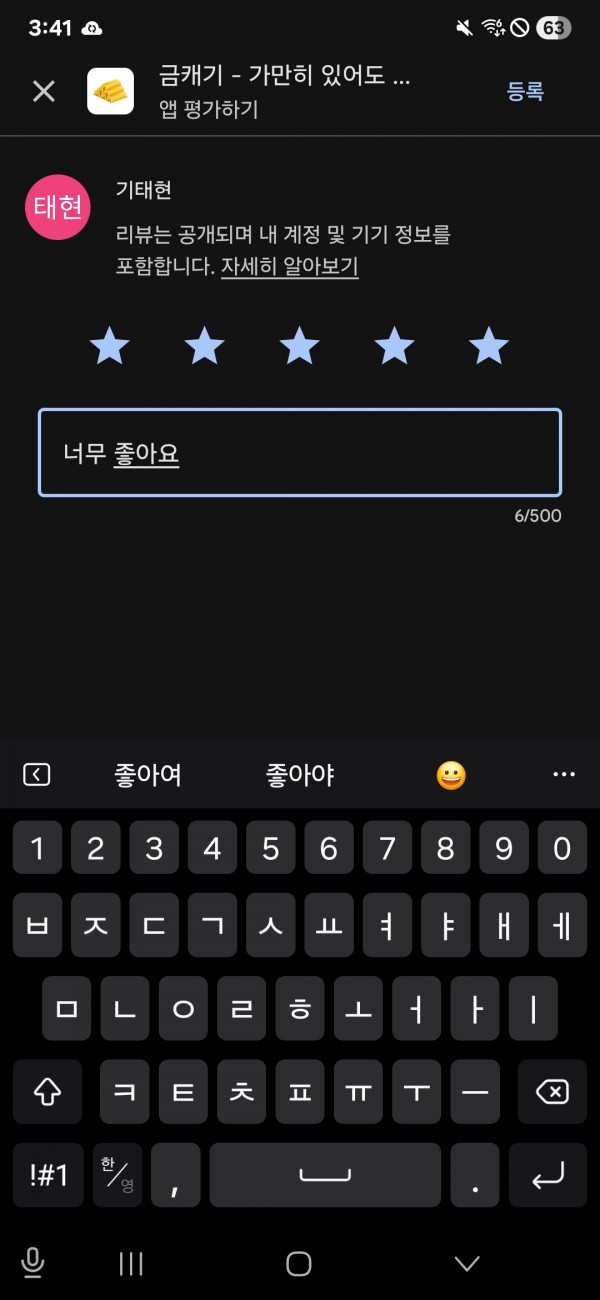Set rating to four stars
The image size is (600, 1300).
[394, 346]
